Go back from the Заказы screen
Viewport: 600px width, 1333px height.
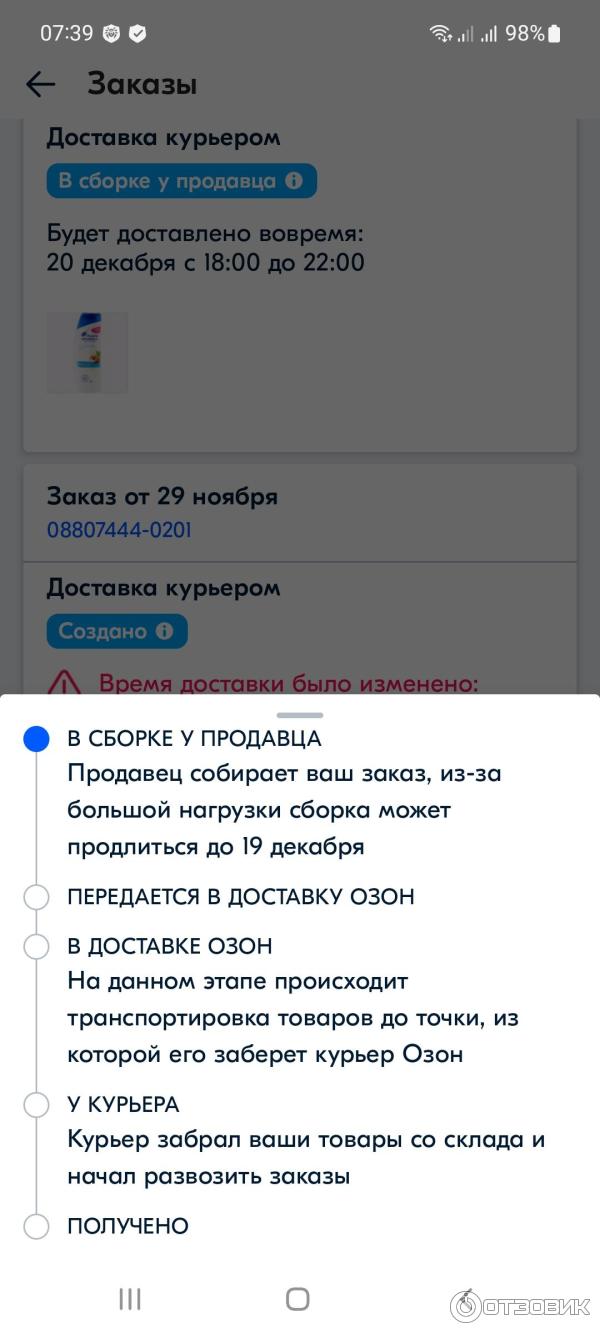40,84
